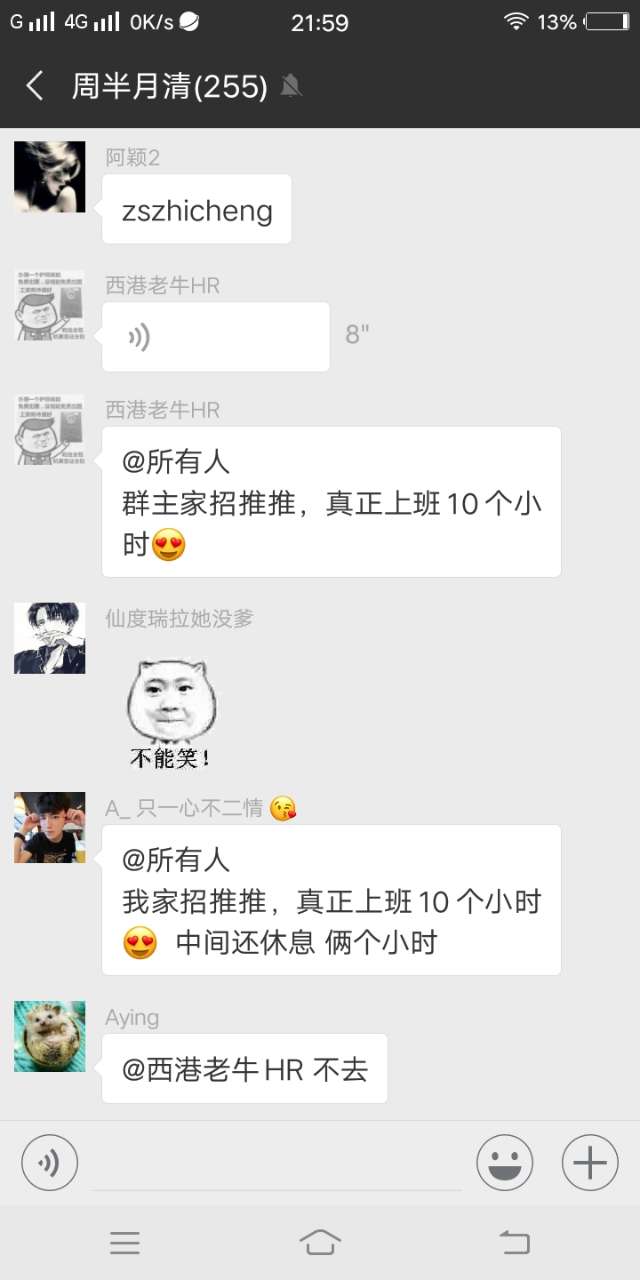640x1280 pixels.
Task: Go back from the 周半月清 group chat
Action: pos(35,86)
